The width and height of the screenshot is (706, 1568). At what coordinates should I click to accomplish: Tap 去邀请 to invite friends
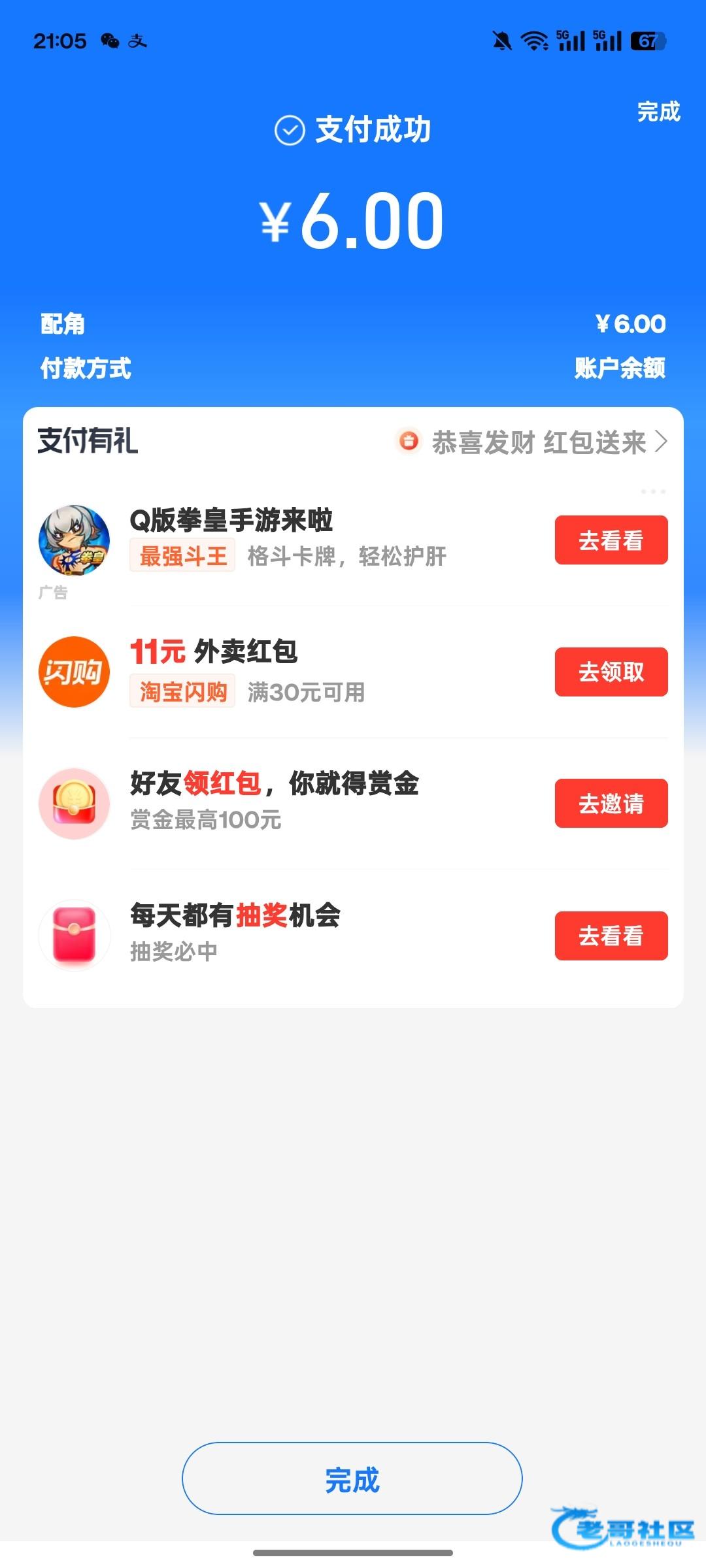611,804
